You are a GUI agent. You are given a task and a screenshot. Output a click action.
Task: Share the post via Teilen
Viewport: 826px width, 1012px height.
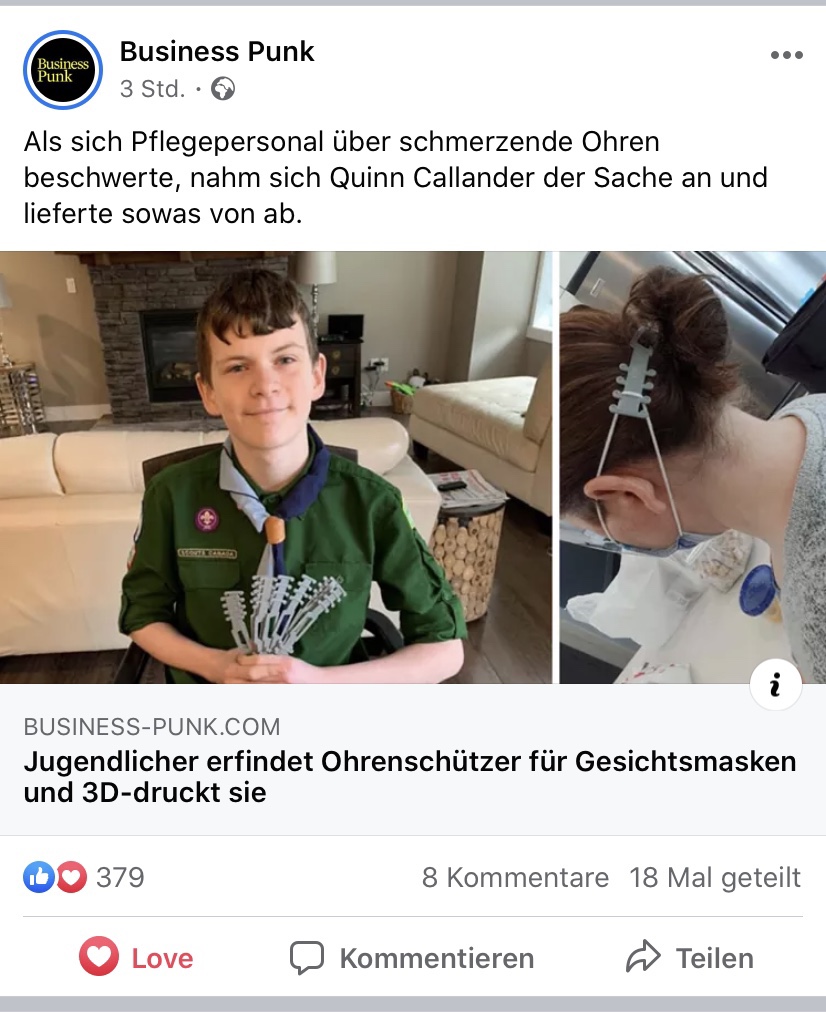[690, 958]
